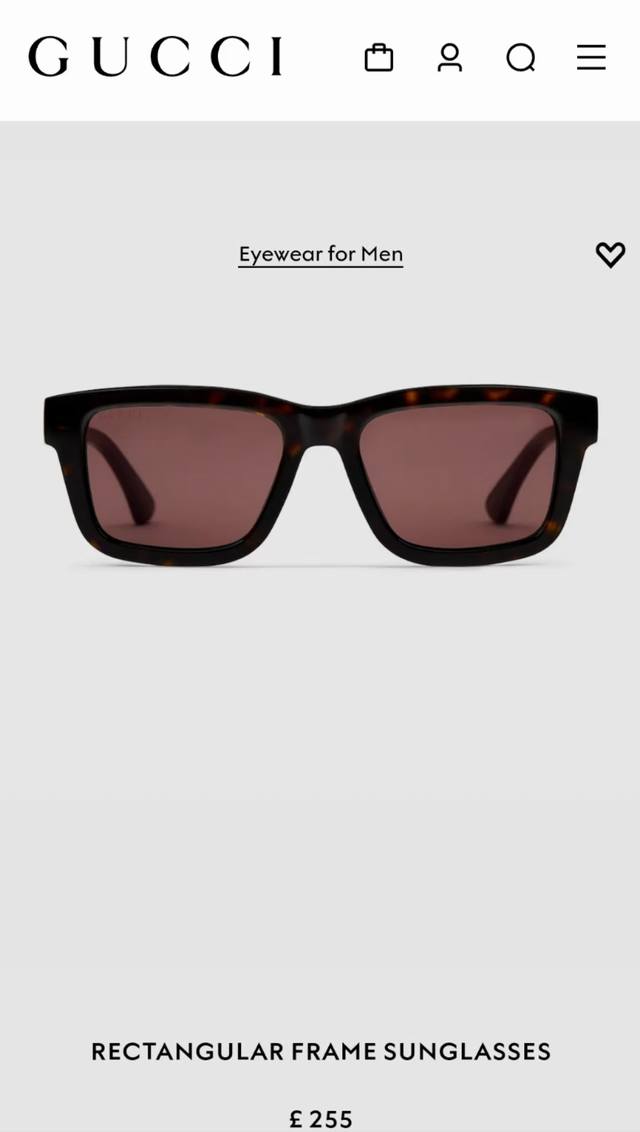The width and height of the screenshot is (640, 1132).
Task: Open the shopping bag
Action: 379,58
